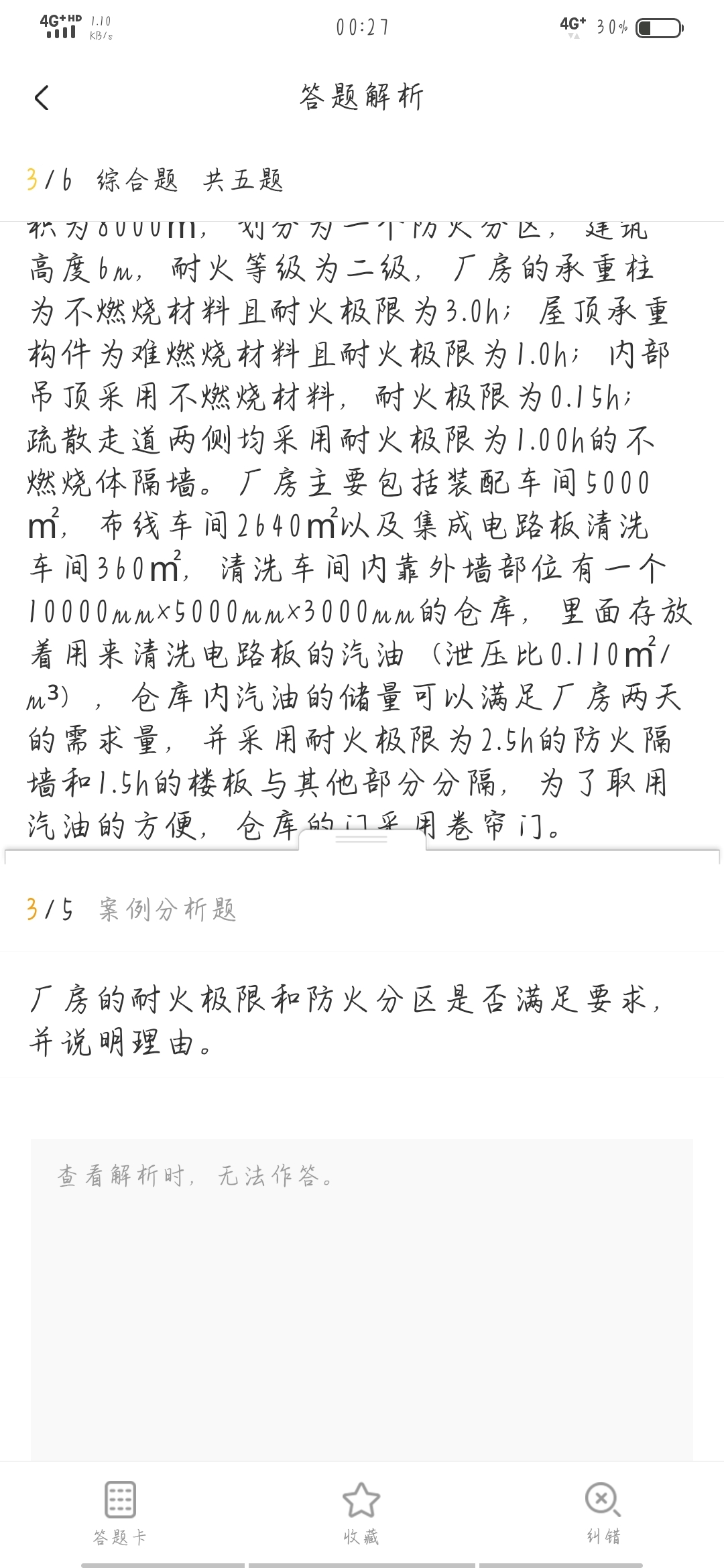Viewport: 724px width, 1568px height.
Task: Report an error via 纠错
Action: [x=603, y=1513]
